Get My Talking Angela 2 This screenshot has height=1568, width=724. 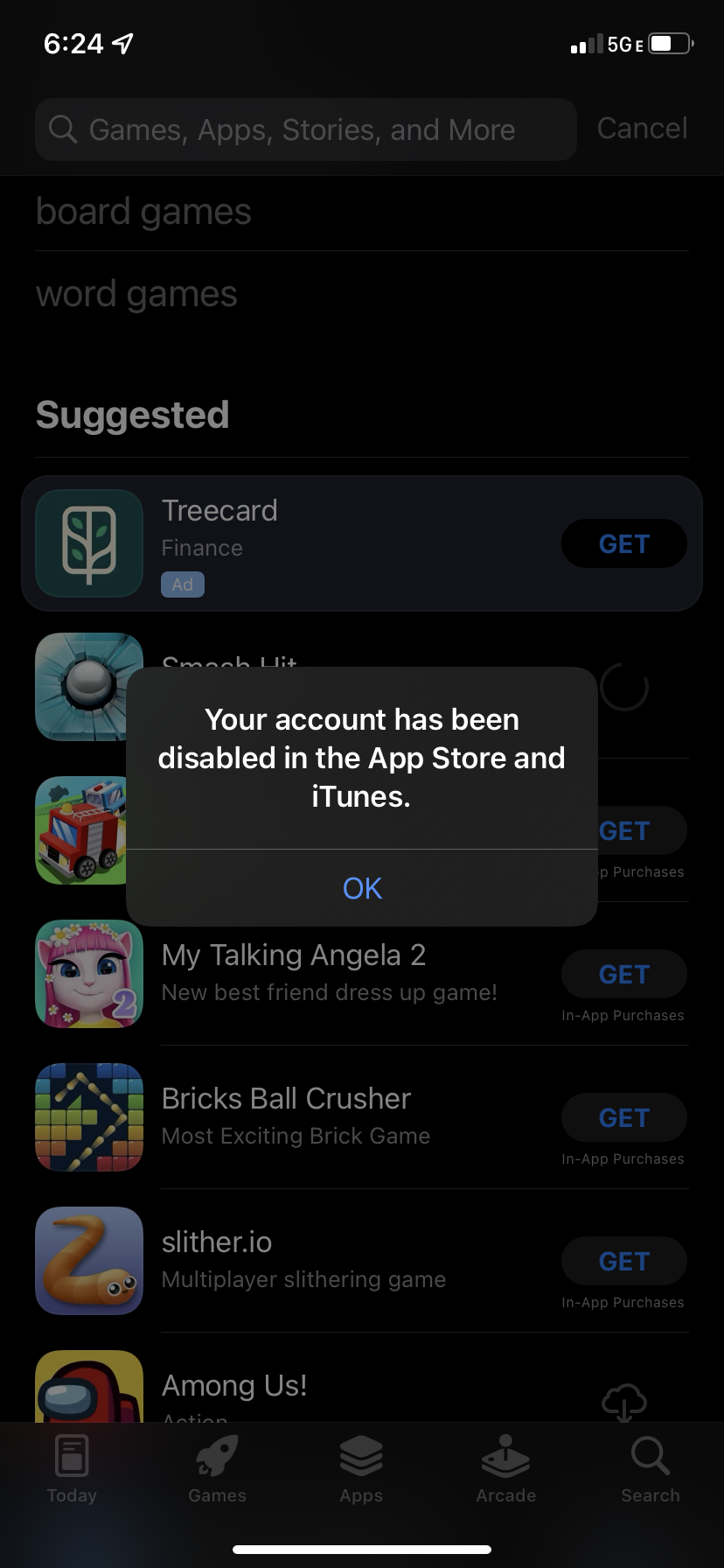point(623,974)
